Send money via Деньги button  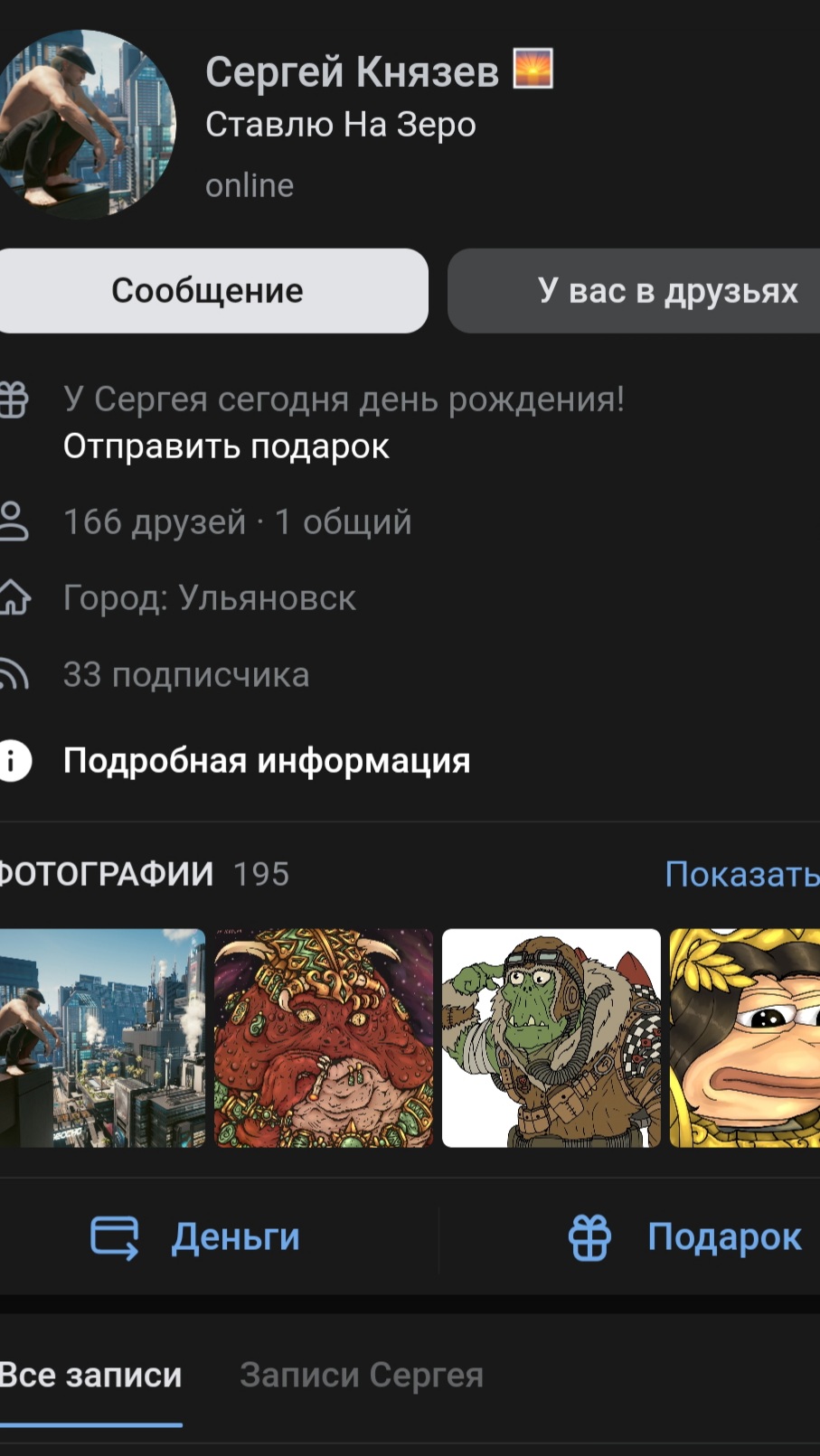click(196, 1237)
